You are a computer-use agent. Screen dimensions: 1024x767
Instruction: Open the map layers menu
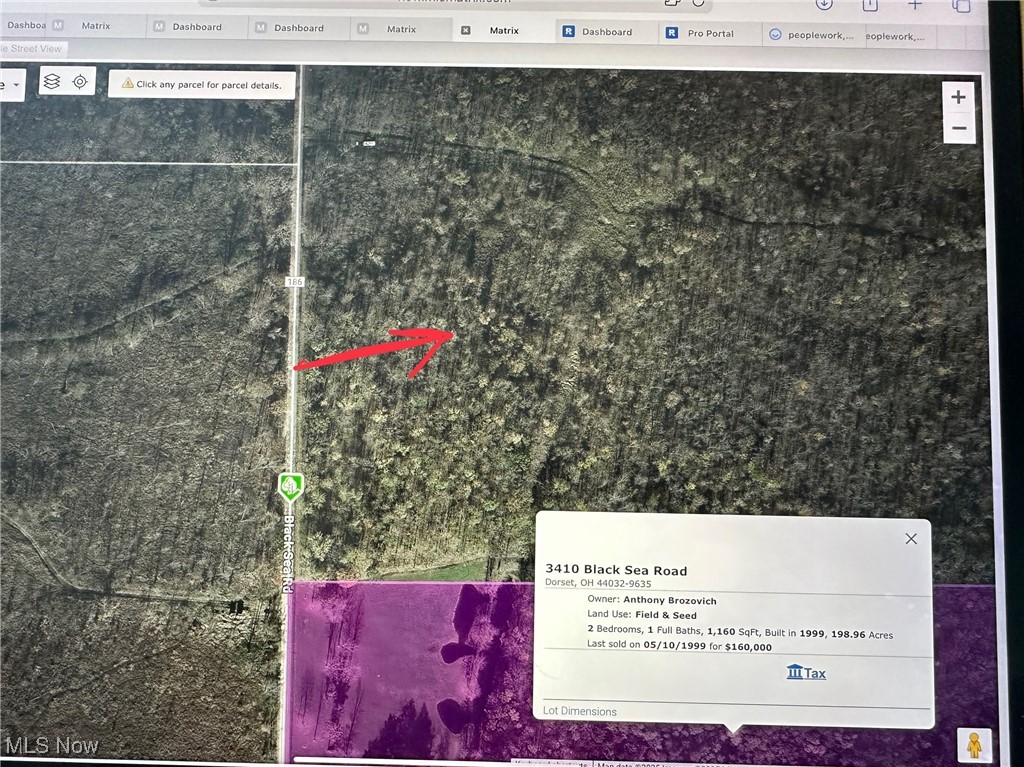tap(52, 82)
